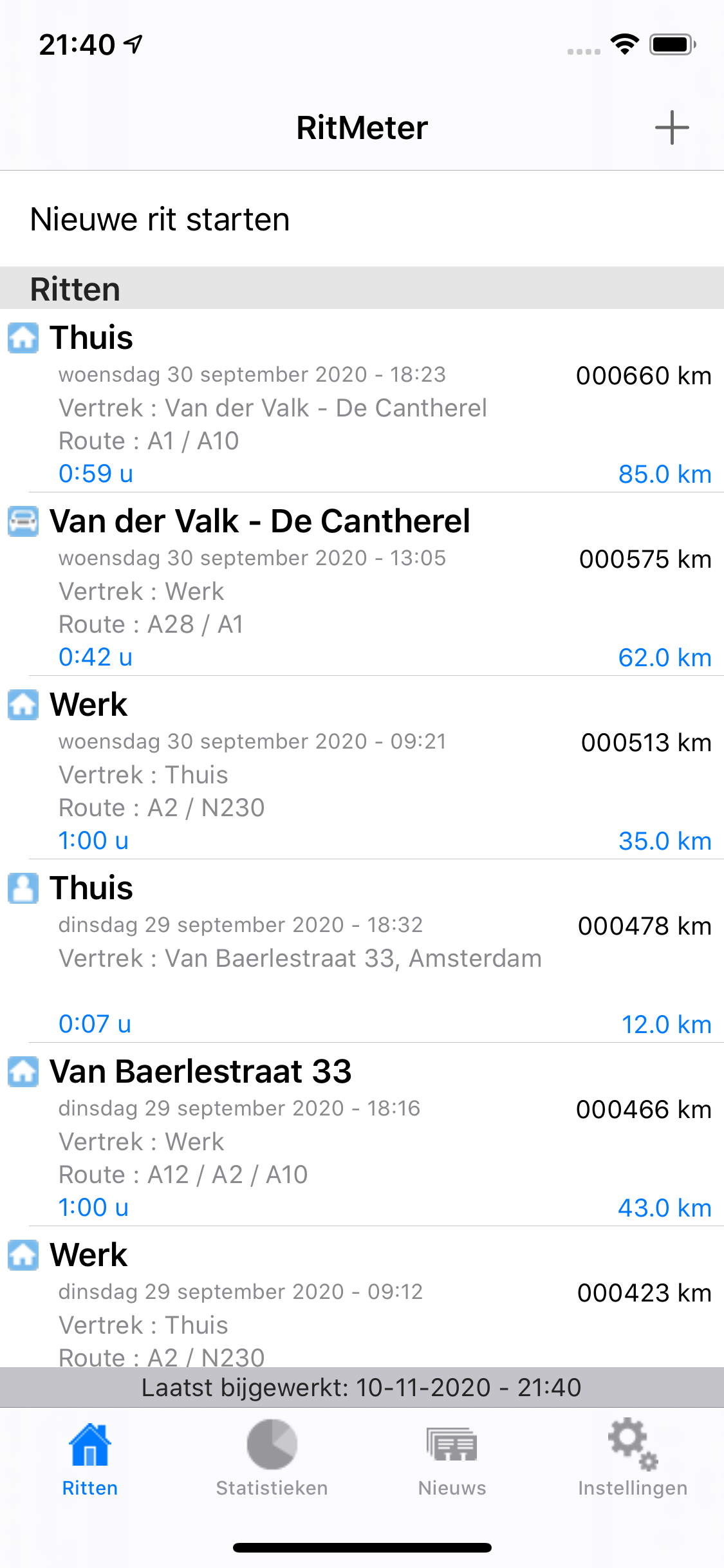The image size is (724, 1568).
Task: Open the Instellingen tab
Action: point(633,1459)
